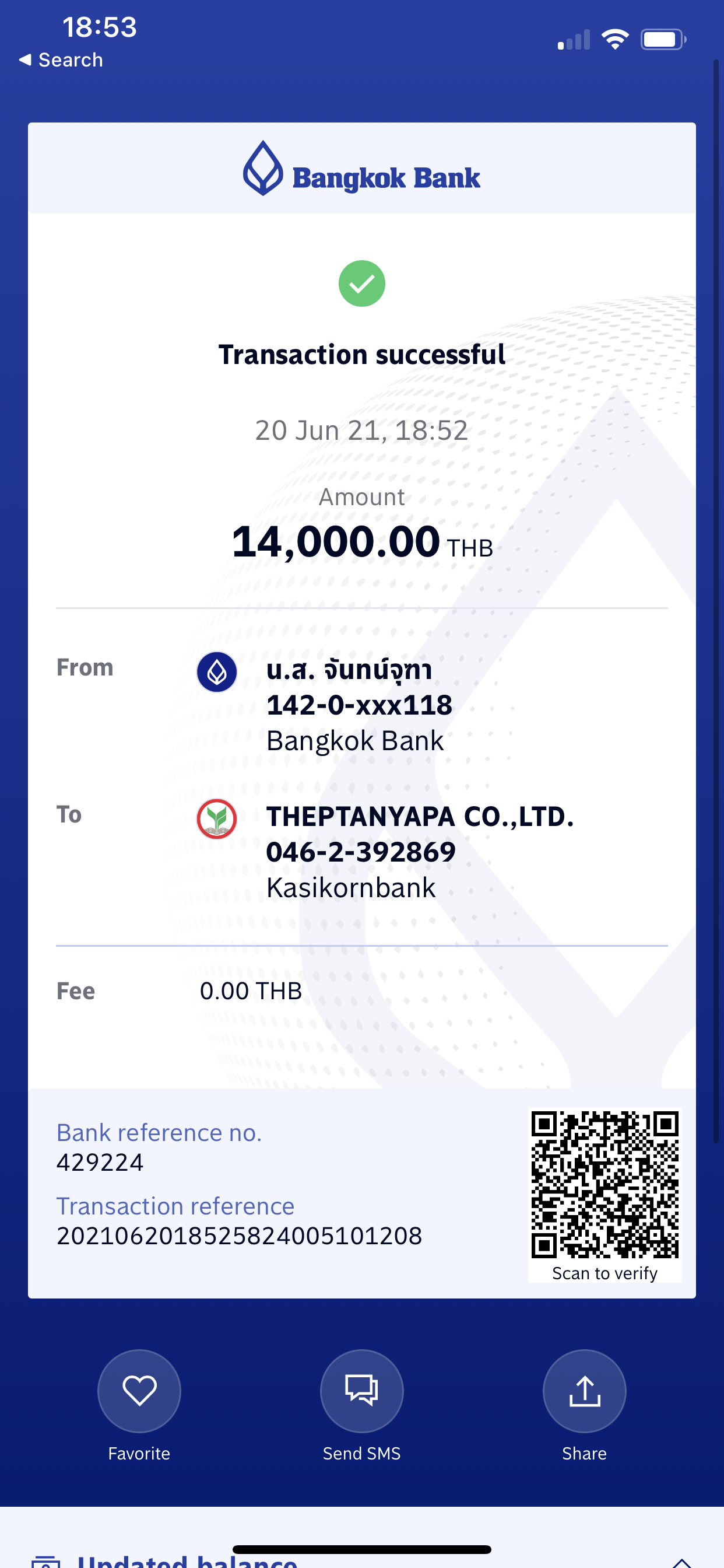Add this transfer to Favorite
The image size is (724, 1568).
click(x=139, y=1391)
